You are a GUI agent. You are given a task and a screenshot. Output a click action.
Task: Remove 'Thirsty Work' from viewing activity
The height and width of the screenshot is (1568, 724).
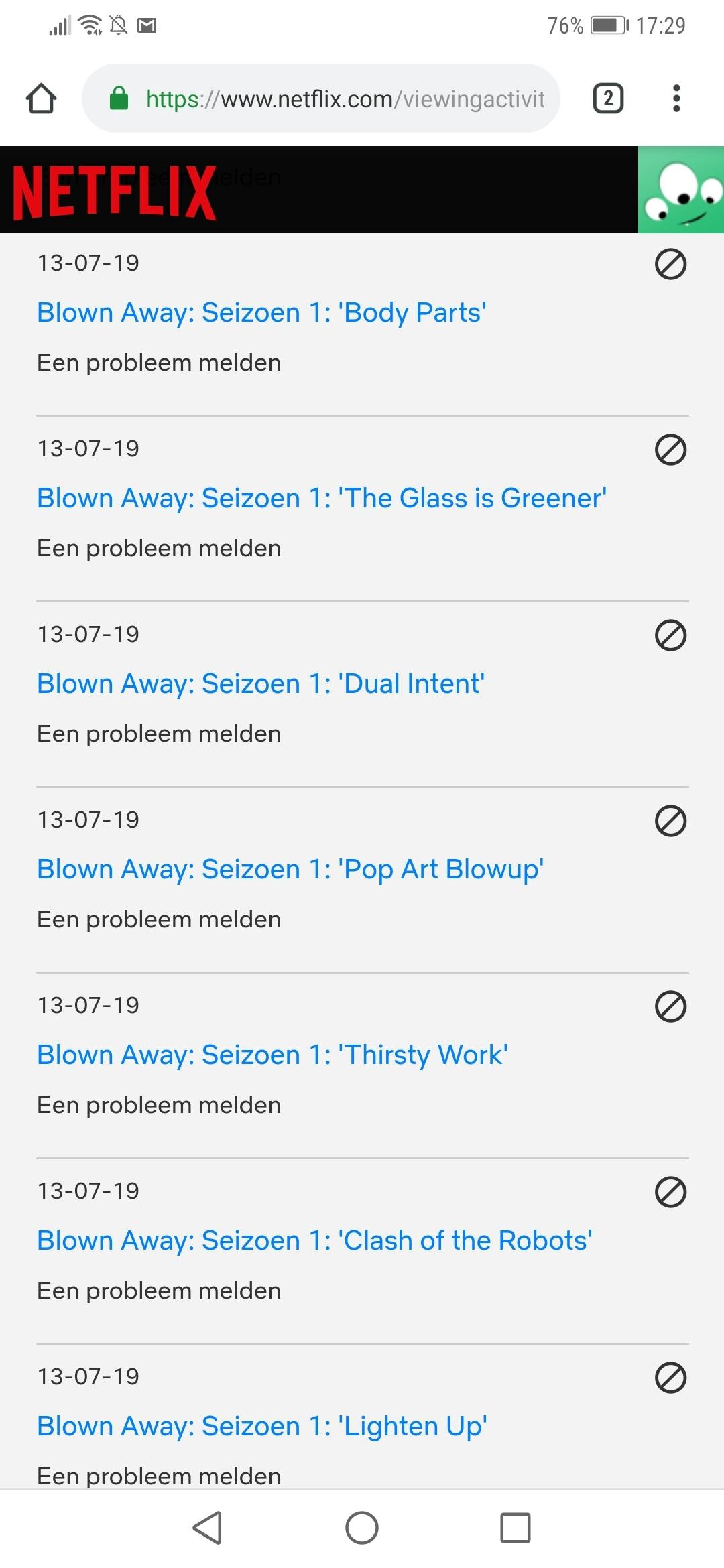pos(670,1006)
